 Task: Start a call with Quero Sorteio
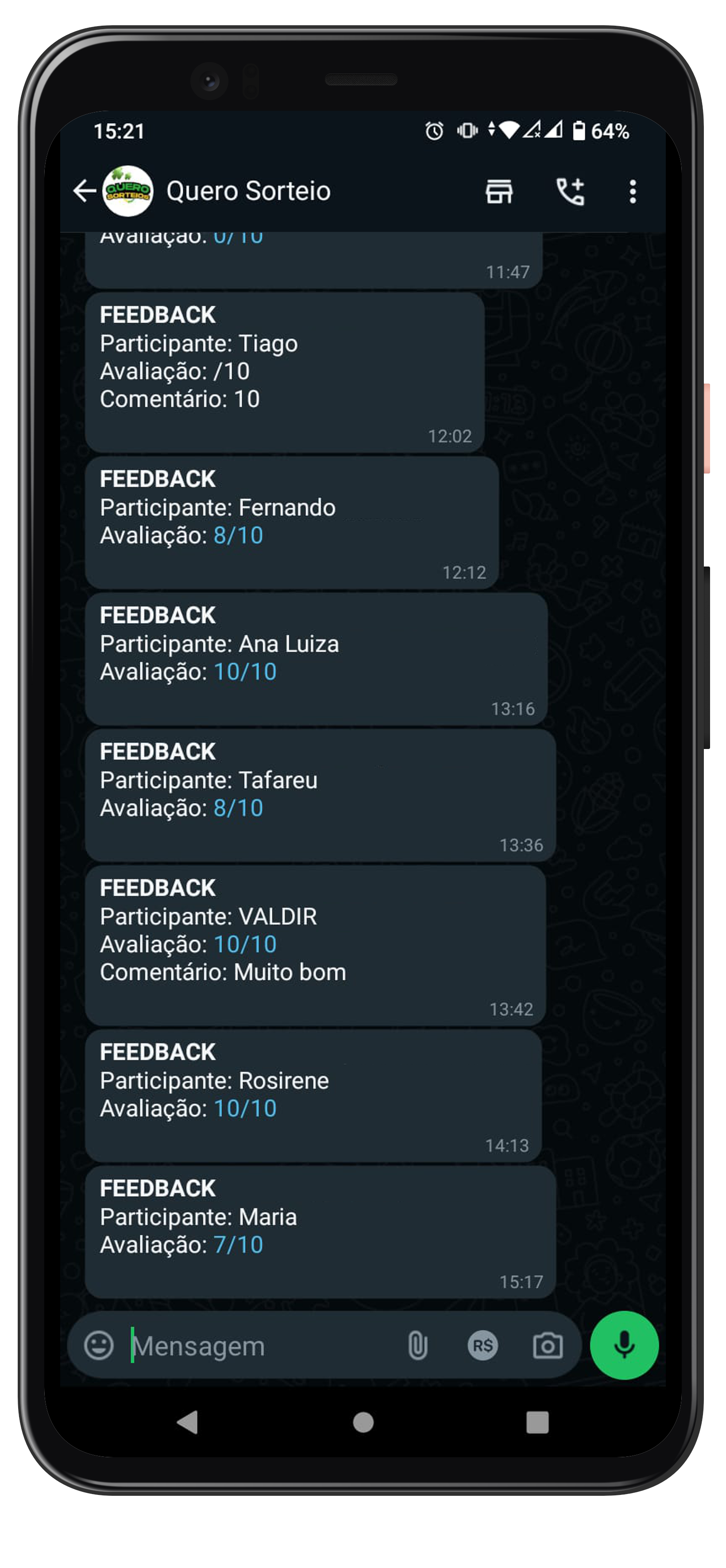click(571, 191)
